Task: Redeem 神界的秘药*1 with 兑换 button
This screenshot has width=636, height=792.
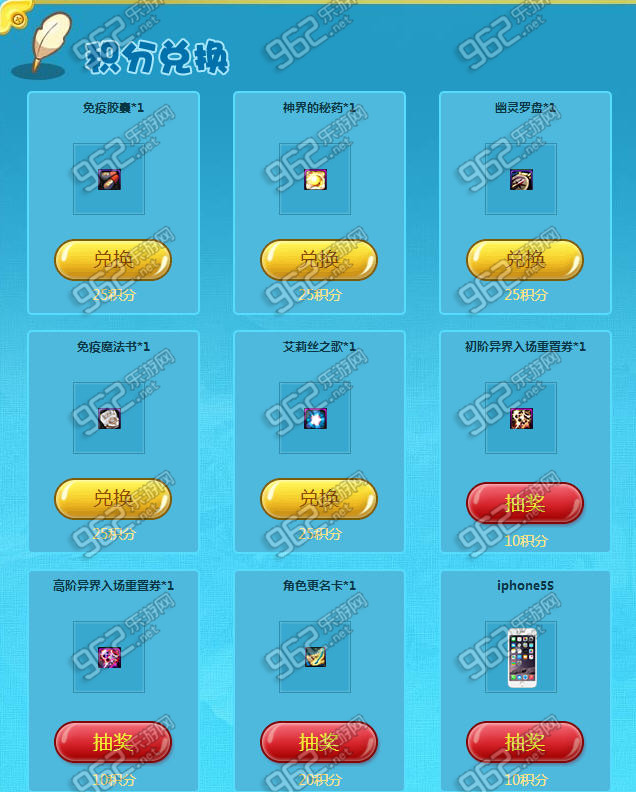Action: [x=319, y=260]
